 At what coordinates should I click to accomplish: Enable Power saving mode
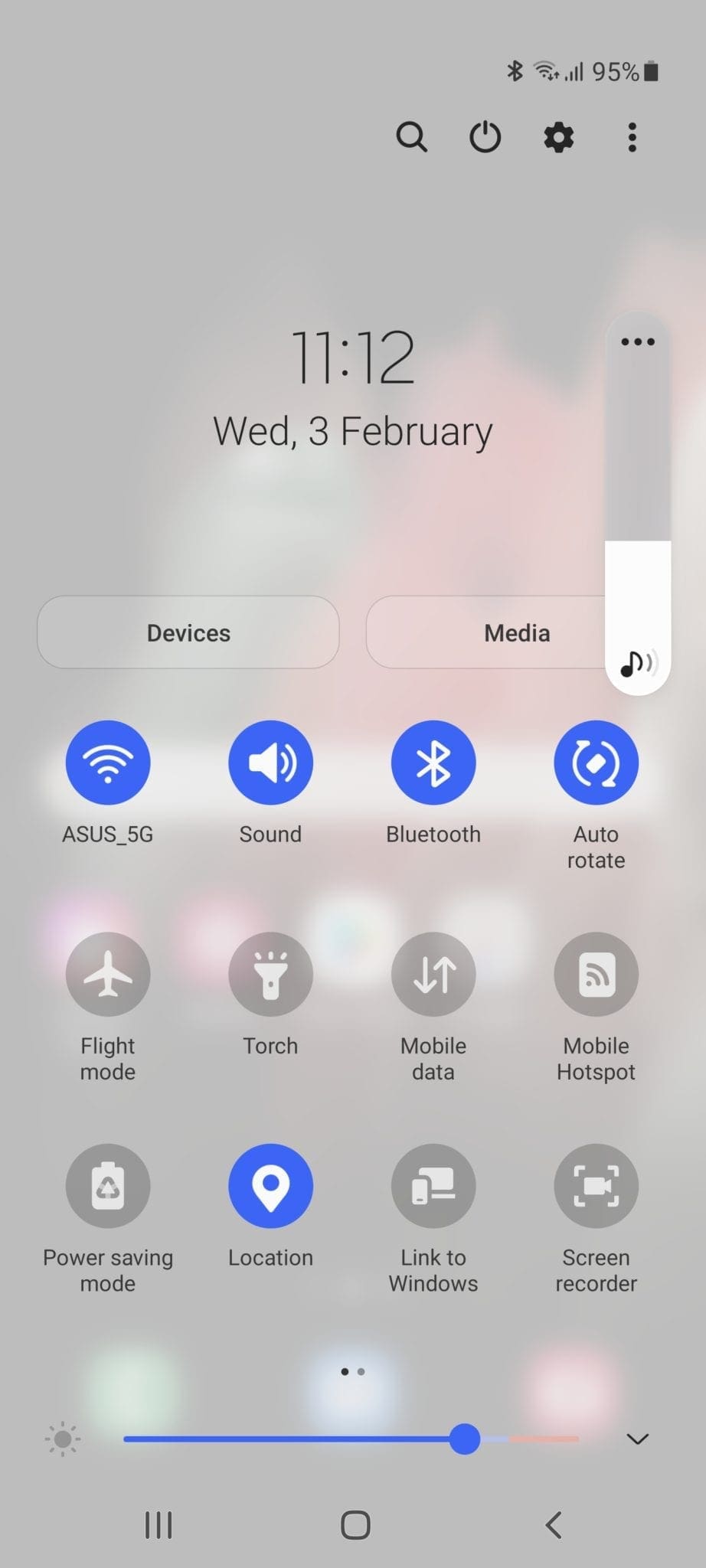[108, 1186]
